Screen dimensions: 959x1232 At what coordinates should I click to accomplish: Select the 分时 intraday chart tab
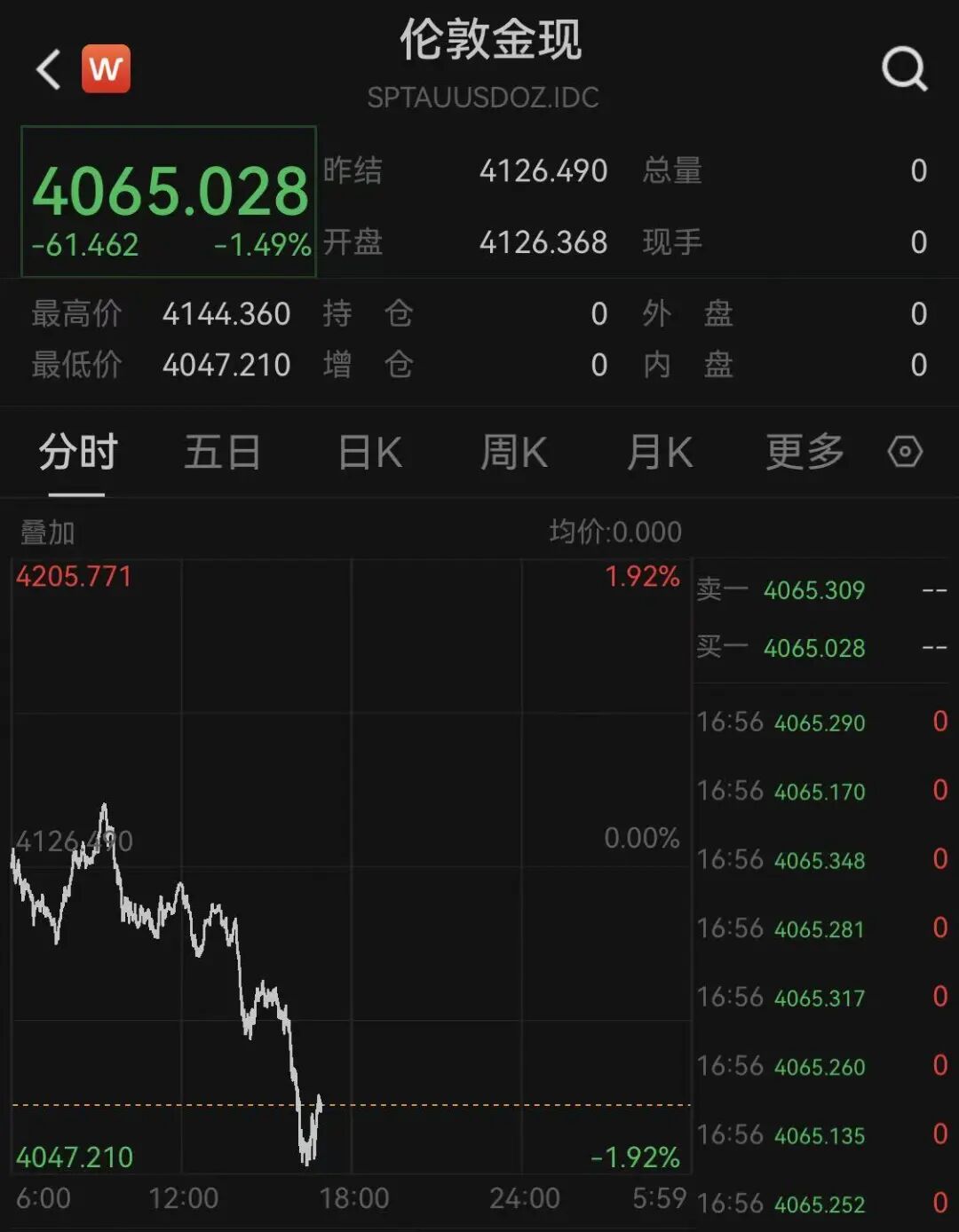[x=77, y=453]
